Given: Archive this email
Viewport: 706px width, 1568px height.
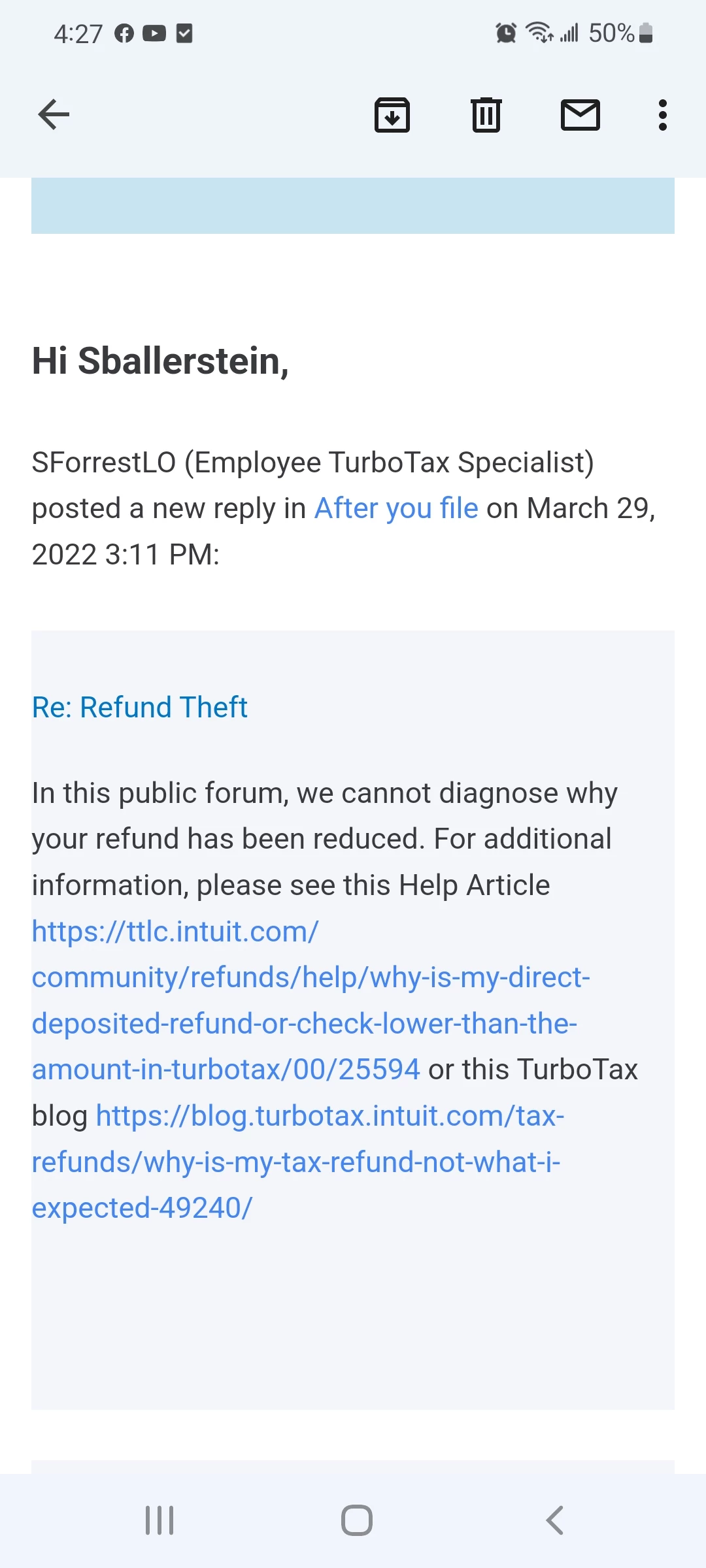Looking at the screenshot, I should (x=392, y=115).
